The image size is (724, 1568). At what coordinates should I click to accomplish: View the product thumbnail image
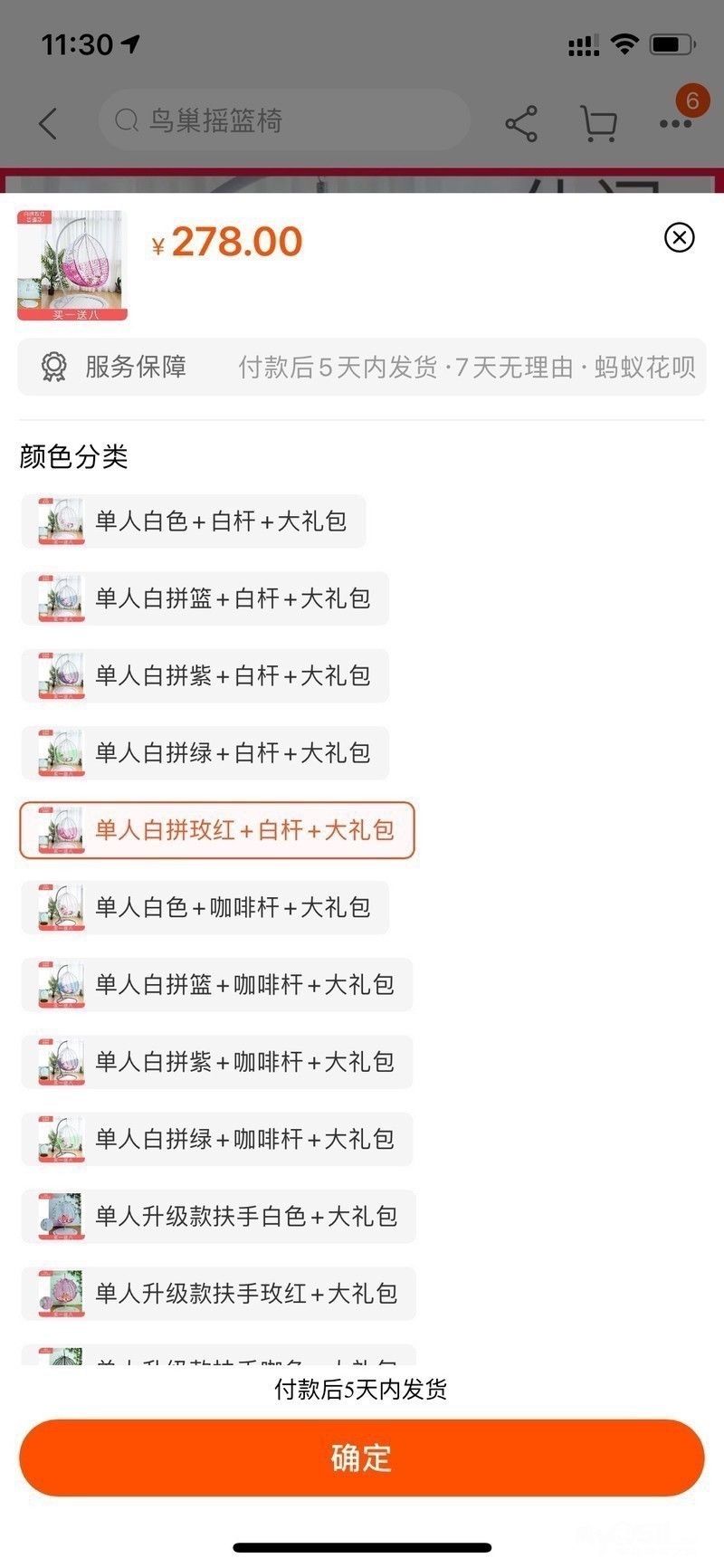[x=72, y=265]
